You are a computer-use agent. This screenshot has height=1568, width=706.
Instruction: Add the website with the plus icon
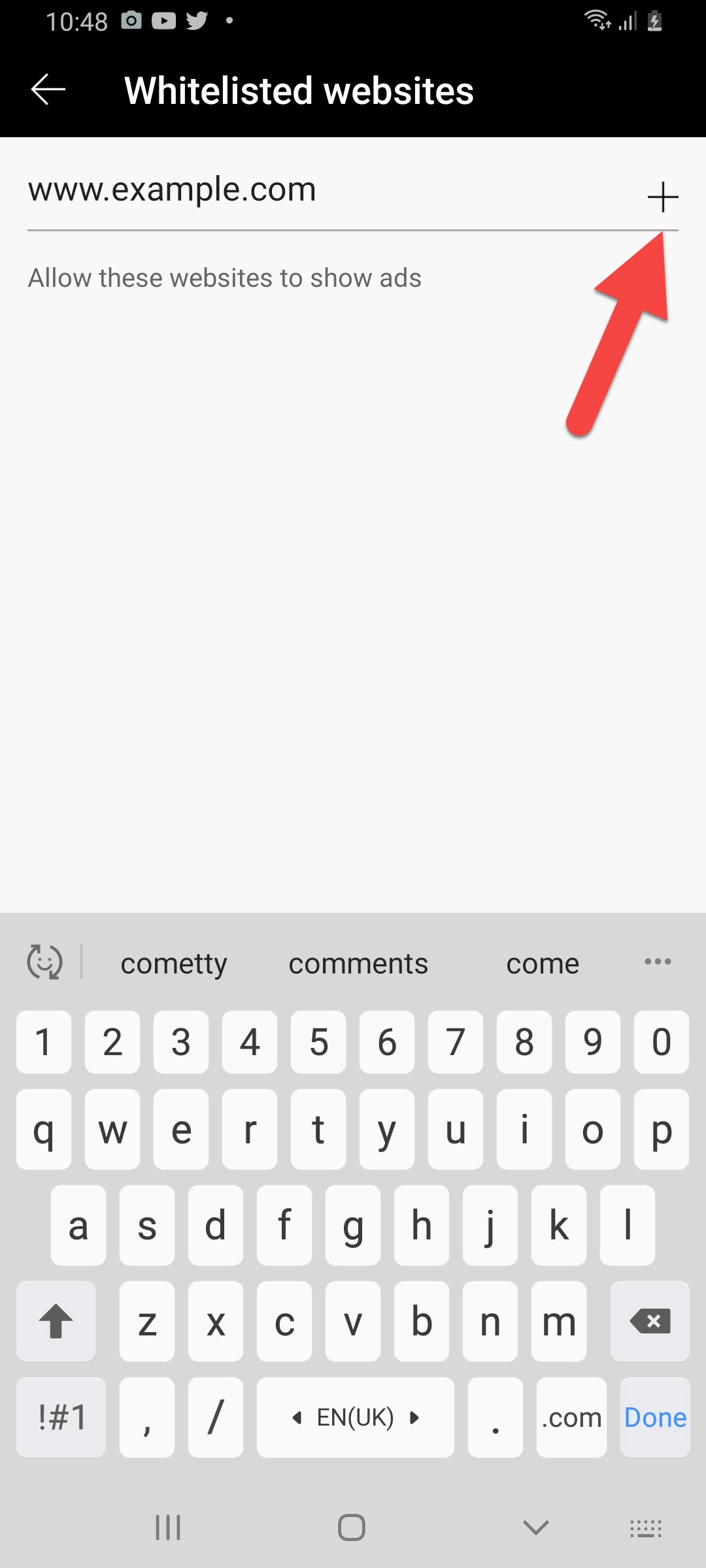coord(662,197)
